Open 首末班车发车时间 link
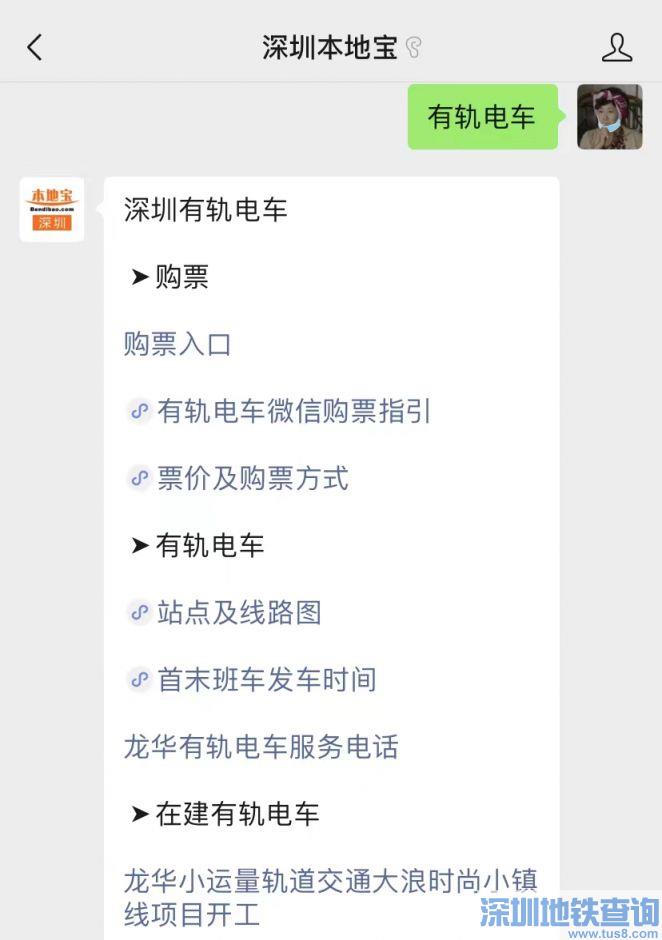 [x=266, y=680]
